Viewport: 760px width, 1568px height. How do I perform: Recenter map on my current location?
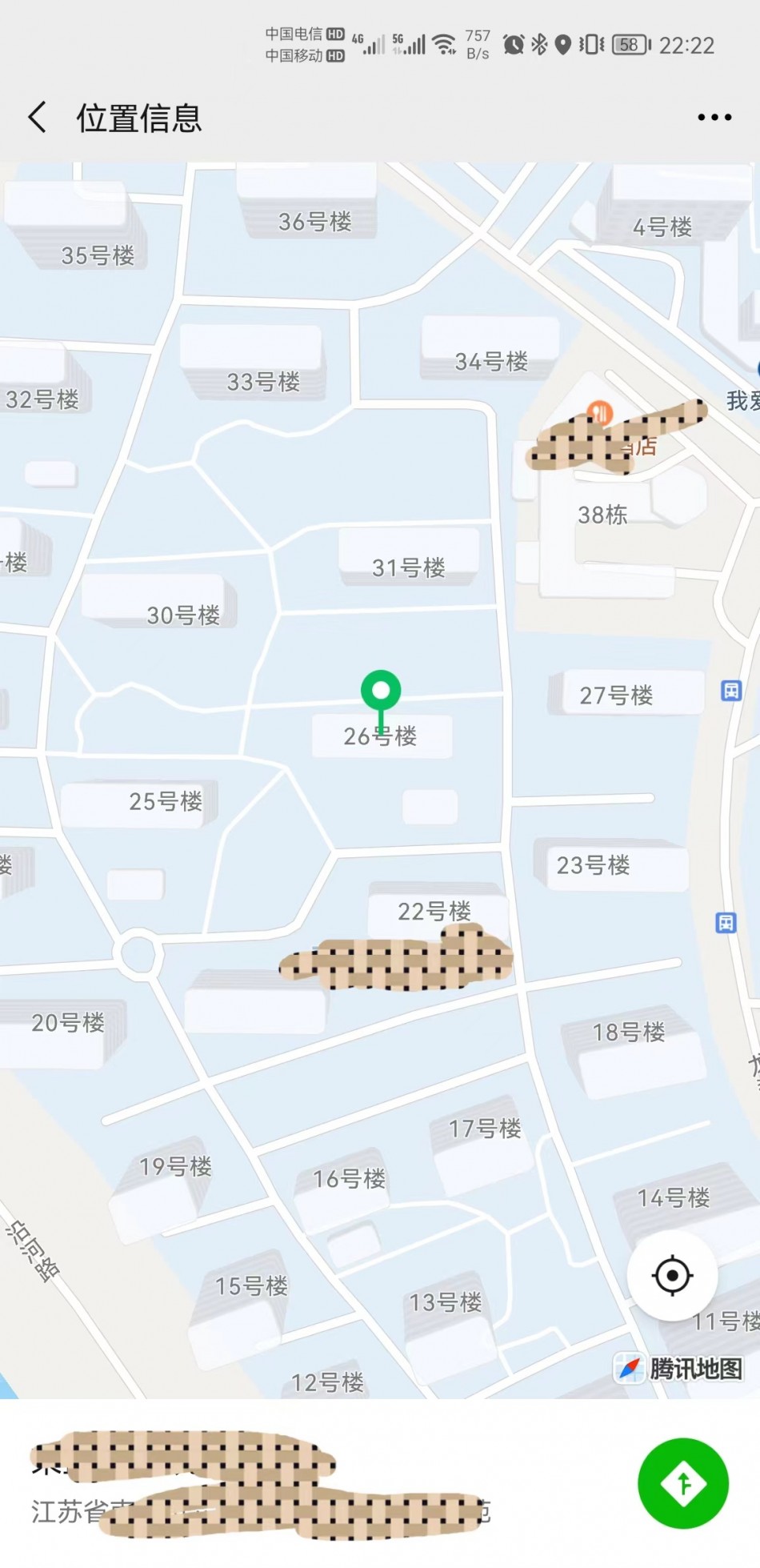coord(672,1275)
